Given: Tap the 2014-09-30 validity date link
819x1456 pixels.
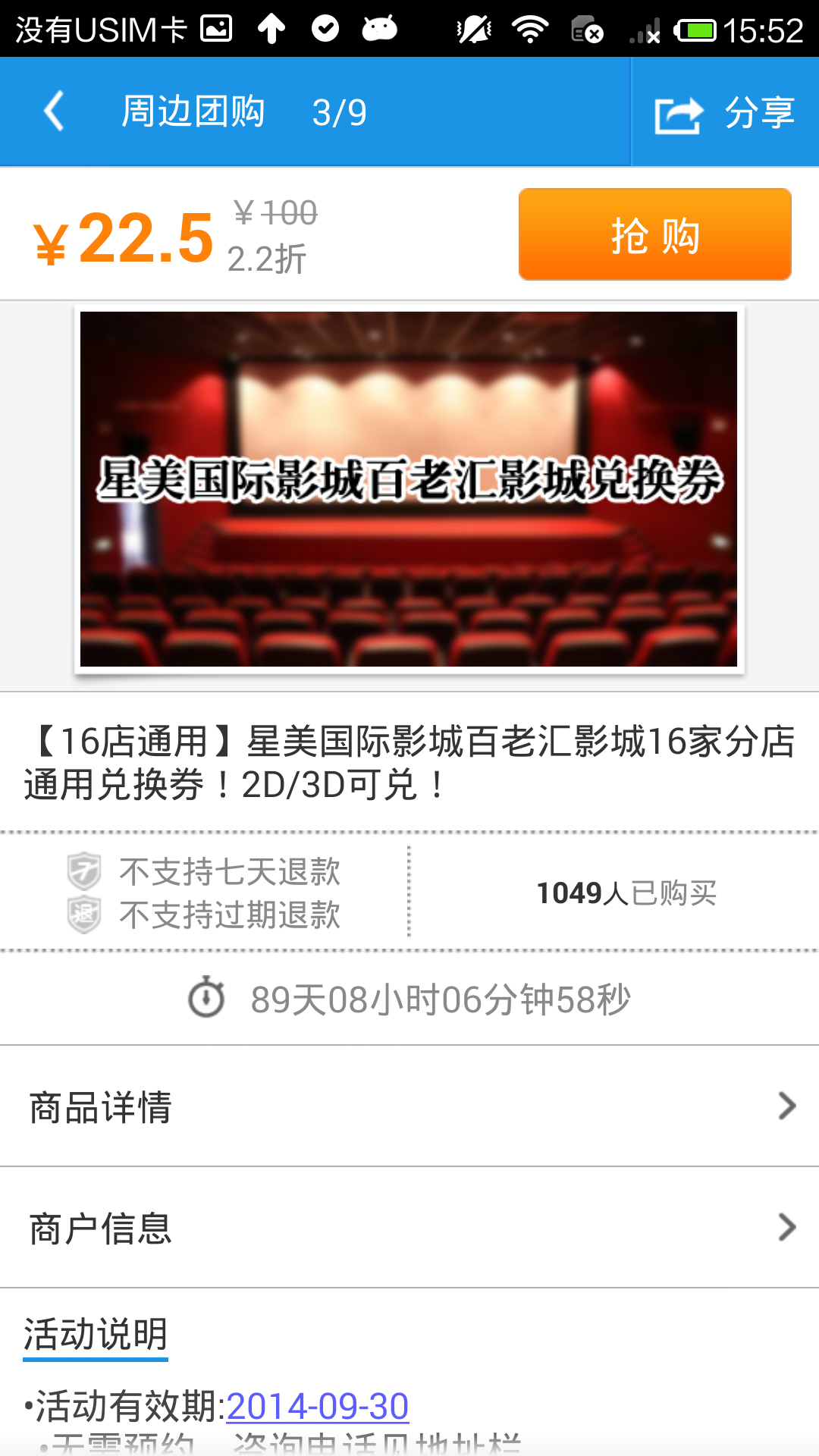Looking at the screenshot, I should click(x=317, y=1407).
